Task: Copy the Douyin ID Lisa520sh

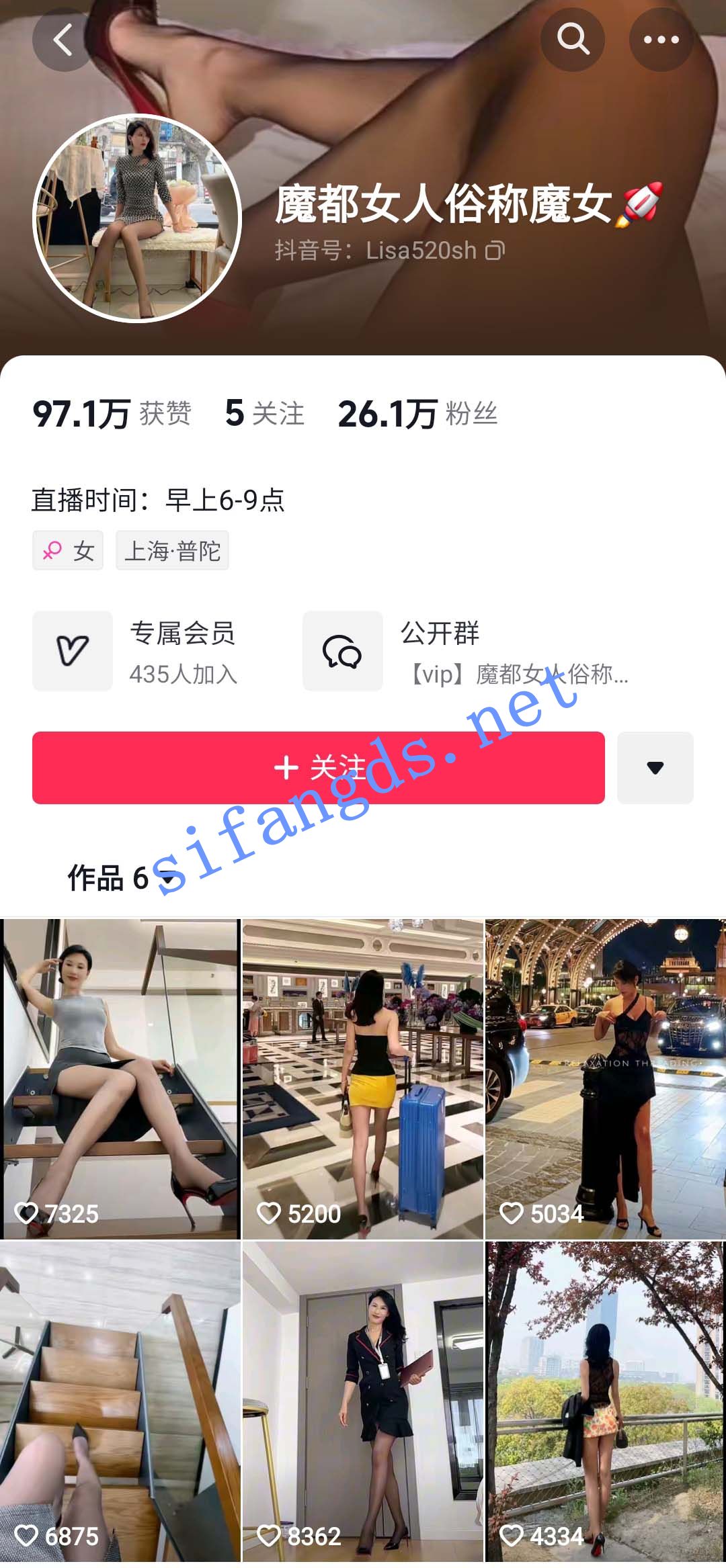Action: (495, 250)
